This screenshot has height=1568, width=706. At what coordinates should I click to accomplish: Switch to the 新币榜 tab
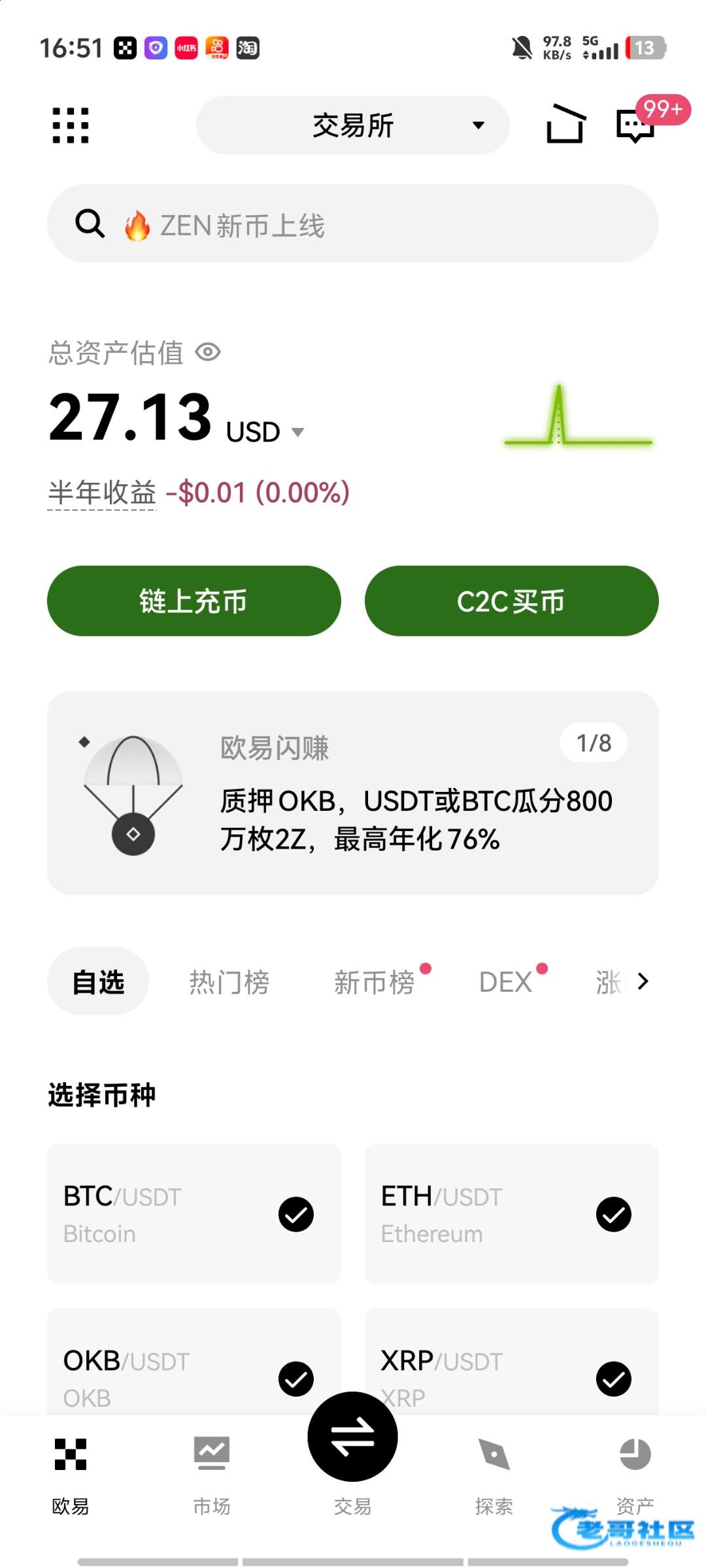click(375, 982)
